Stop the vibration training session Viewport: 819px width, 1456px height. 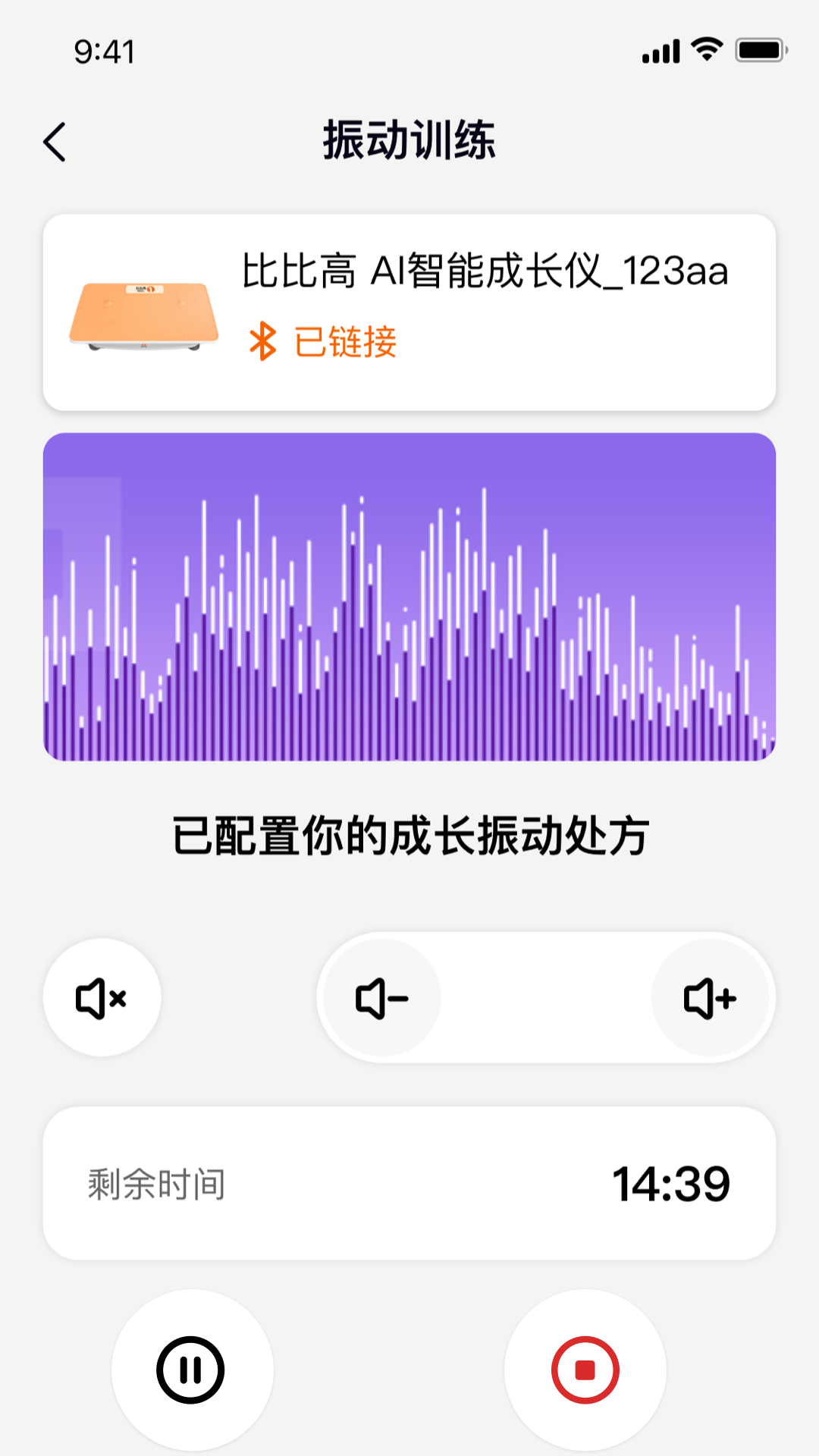coord(585,1369)
